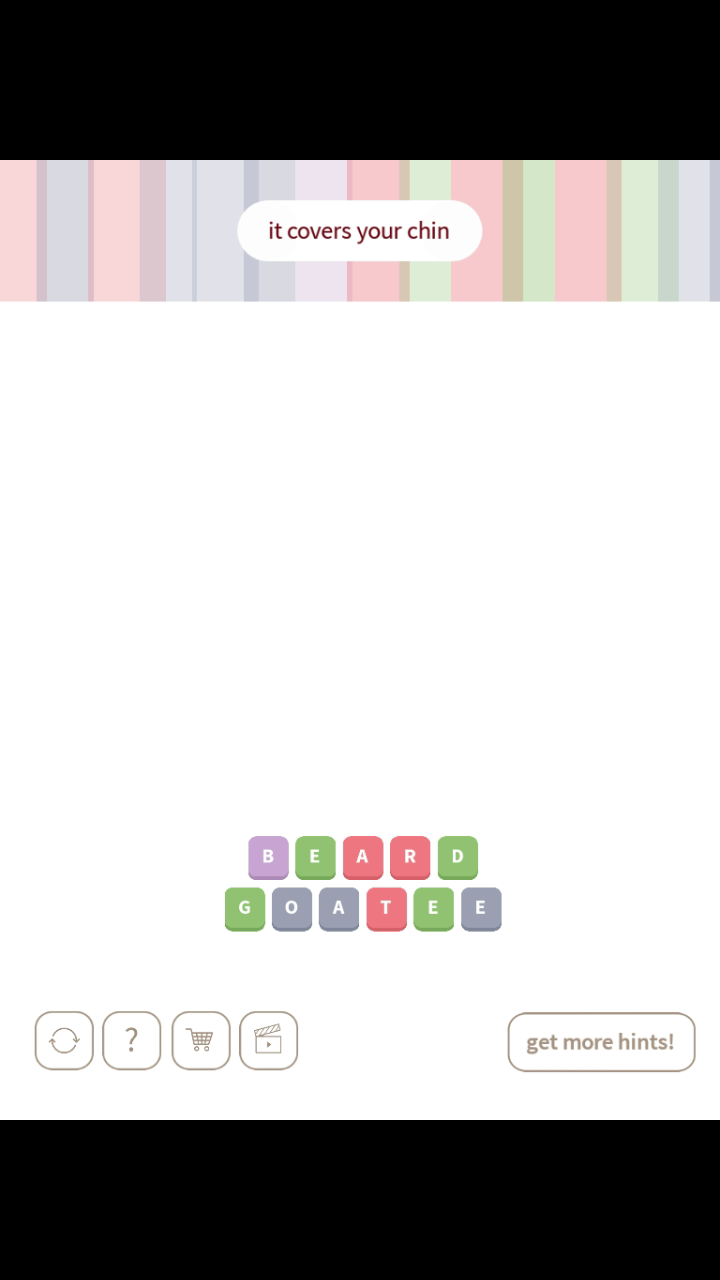Tap the get more hints button
The height and width of the screenshot is (1280, 720).
pyautogui.click(x=601, y=1042)
